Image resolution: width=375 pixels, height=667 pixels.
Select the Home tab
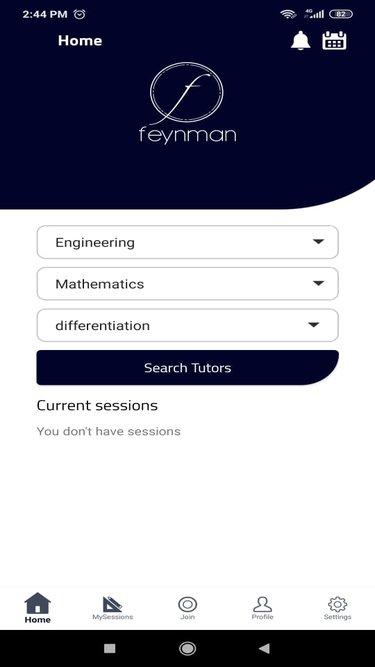click(x=37, y=608)
